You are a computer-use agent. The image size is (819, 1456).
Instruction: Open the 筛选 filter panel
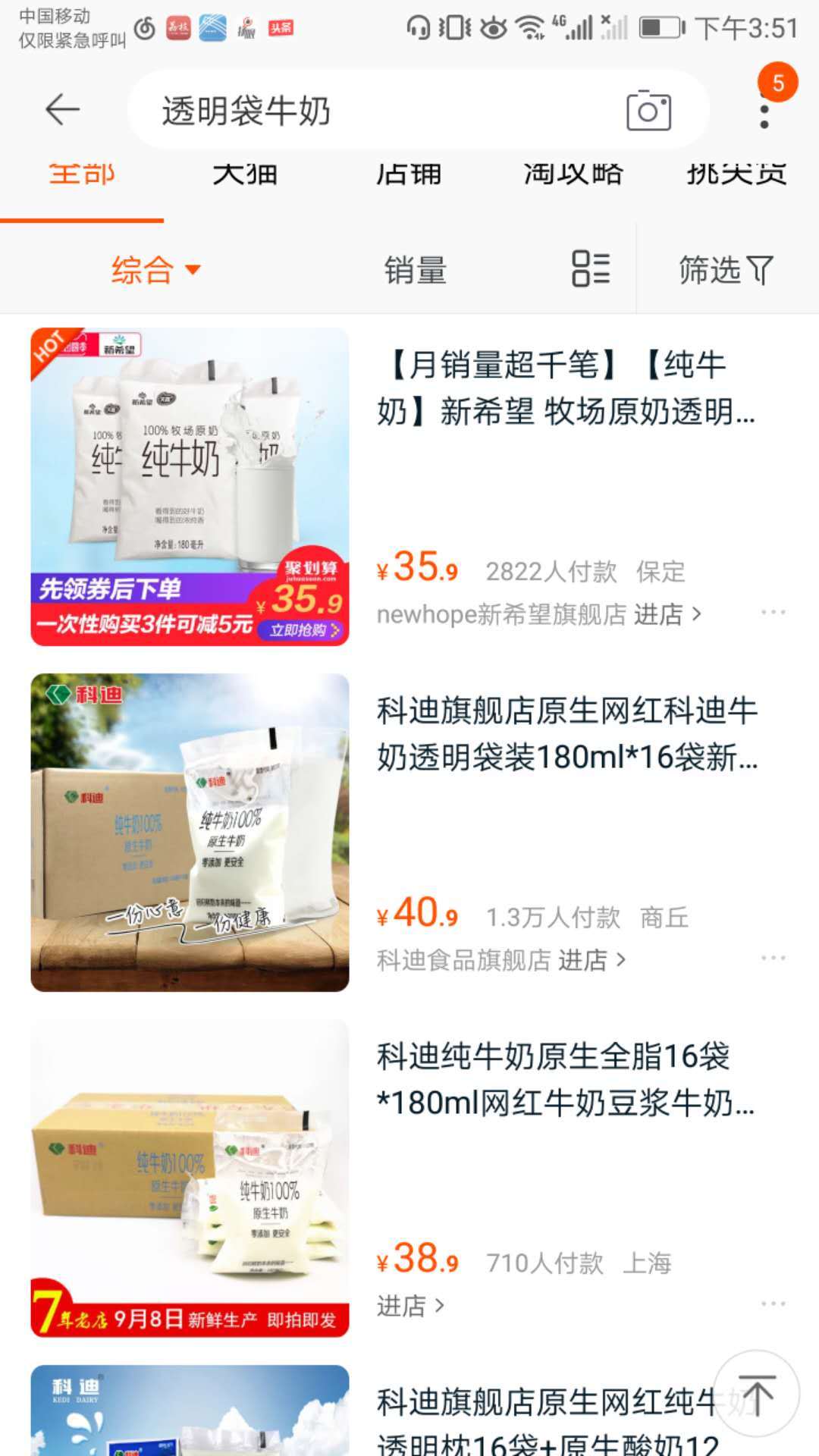tap(726, 269)
